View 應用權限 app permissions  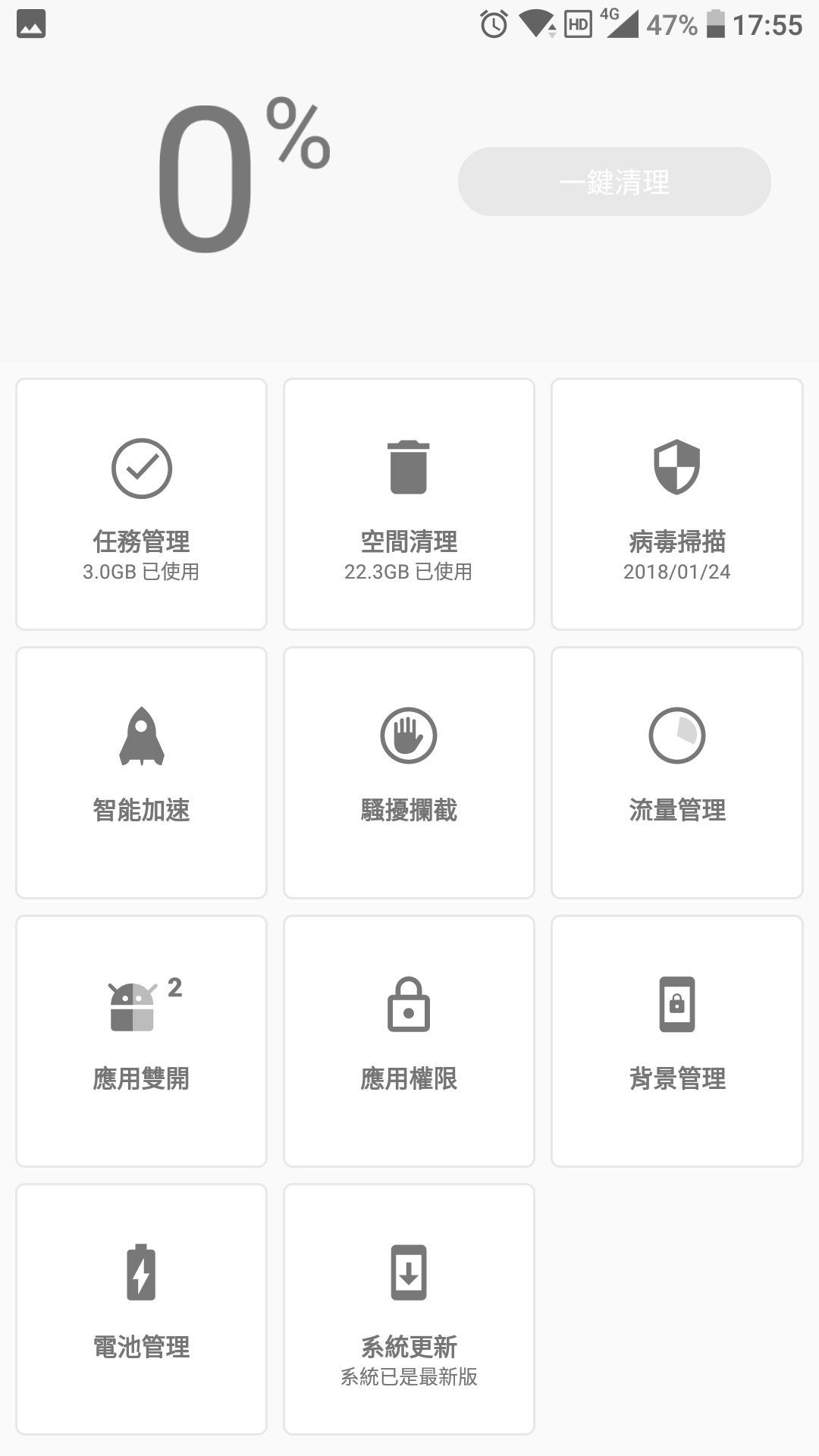click(x=409, y=1040)
